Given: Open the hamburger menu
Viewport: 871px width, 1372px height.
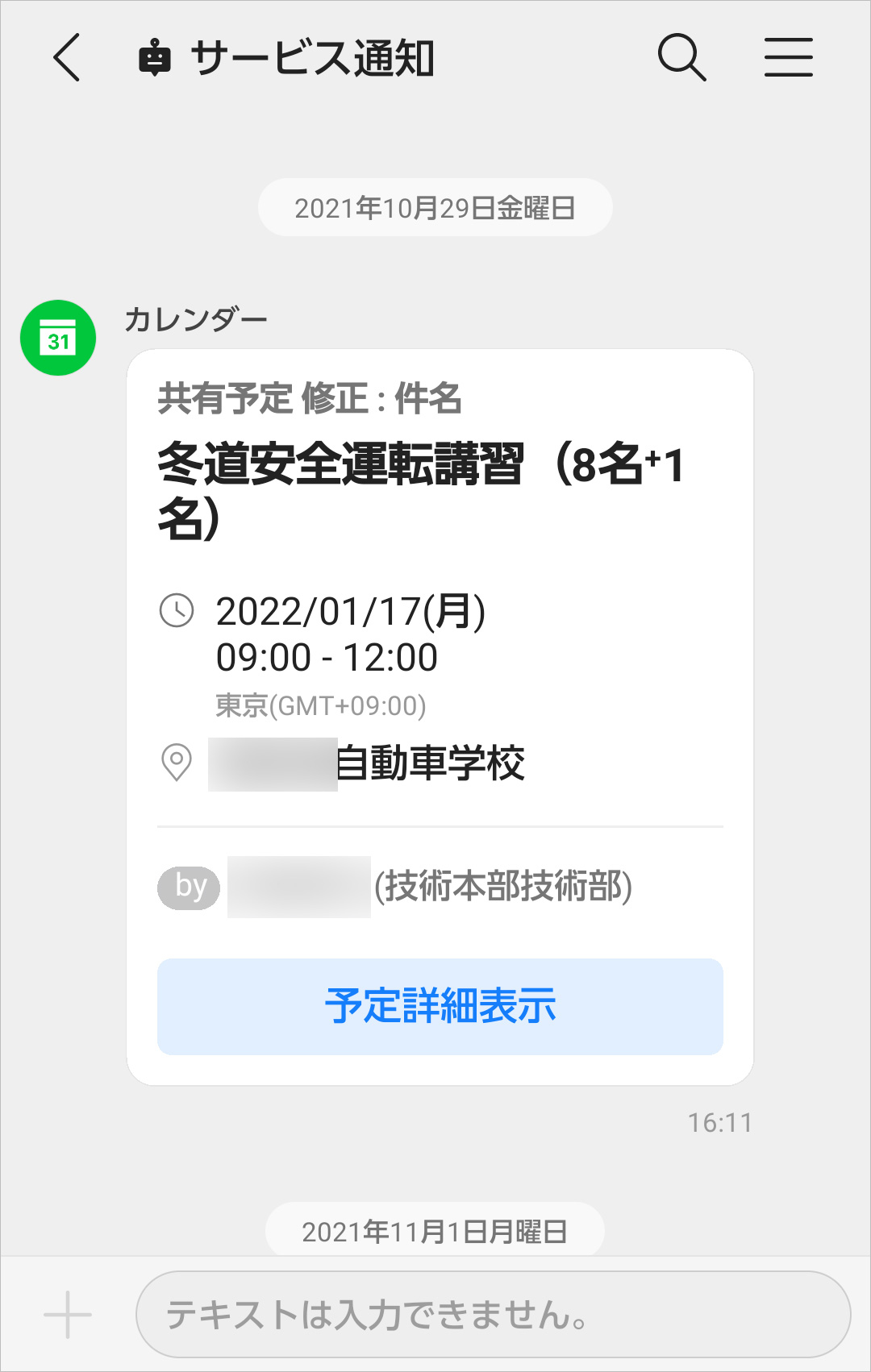Looking at the screenshot, I should coord(788,57).
